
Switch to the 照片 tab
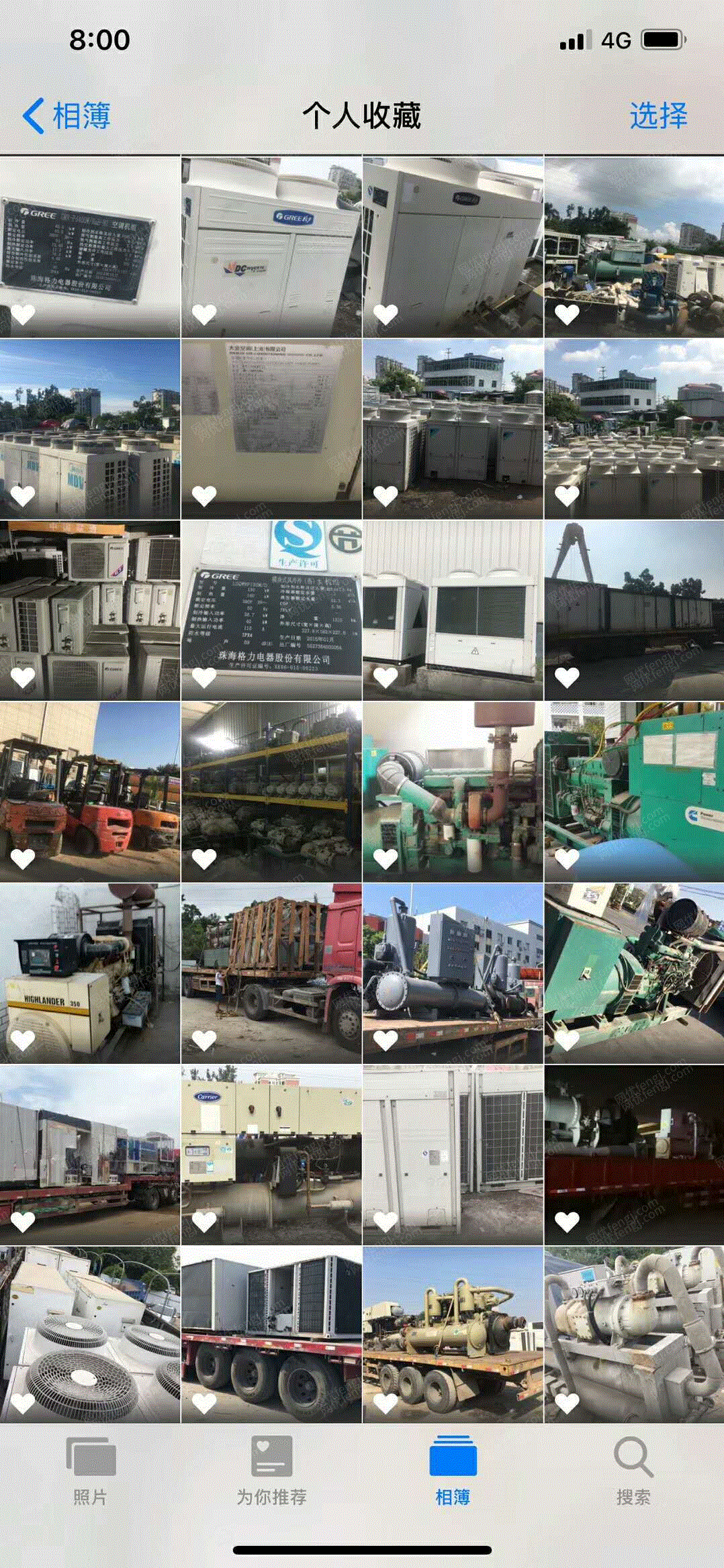coord(90,1470)
